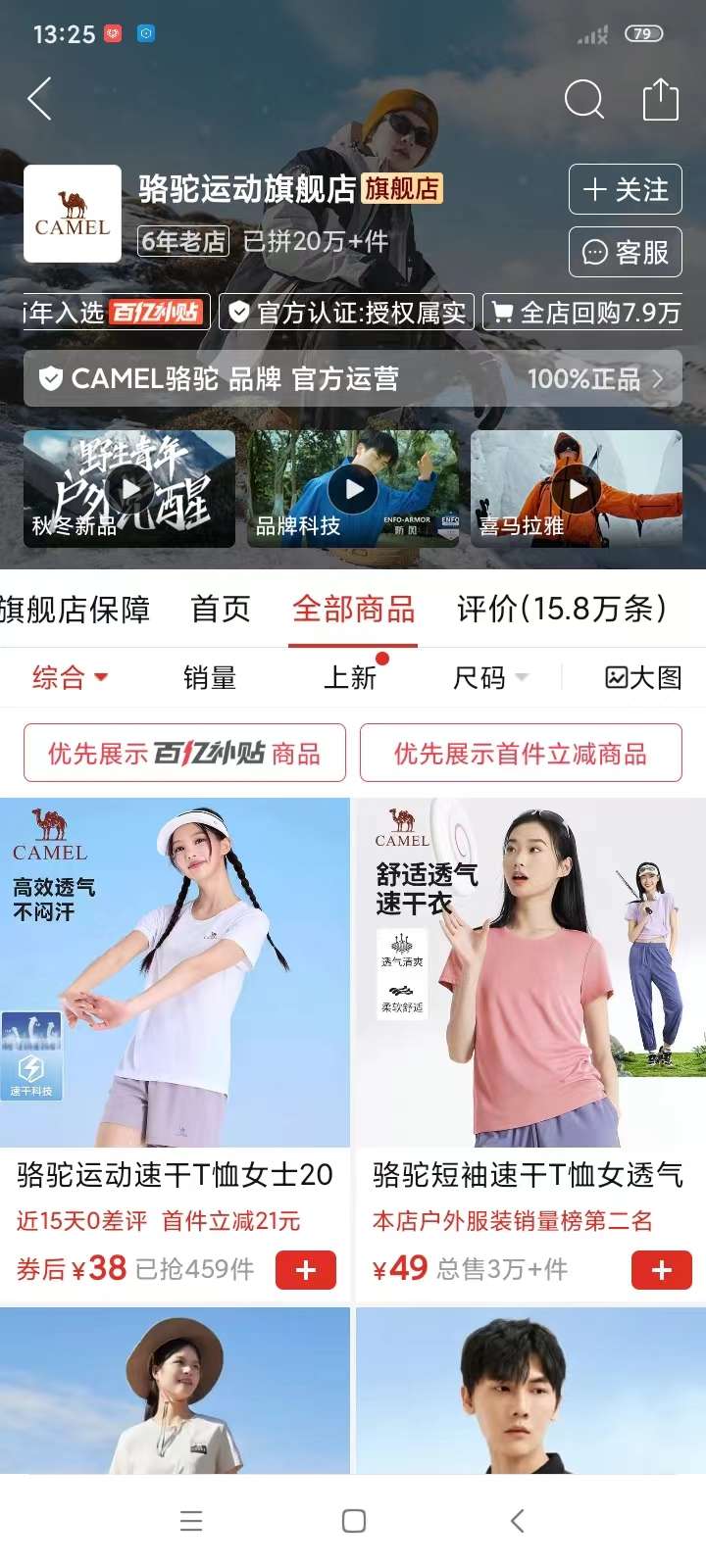Open the 100%正品 brand operation banner
The width and height of the screenshot is (706, 1568).
[352, 378]
